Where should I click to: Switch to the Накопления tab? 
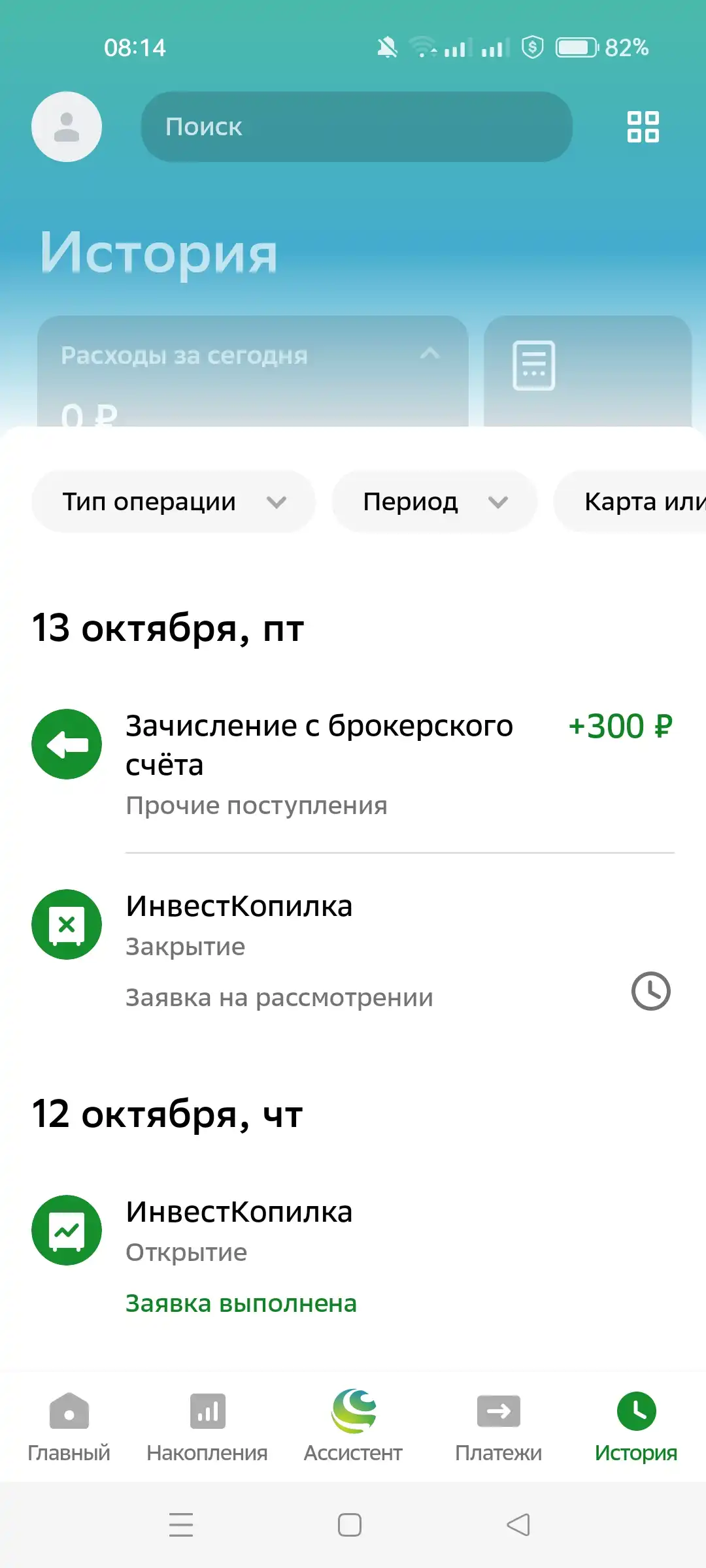click(x=207, y=1428)
